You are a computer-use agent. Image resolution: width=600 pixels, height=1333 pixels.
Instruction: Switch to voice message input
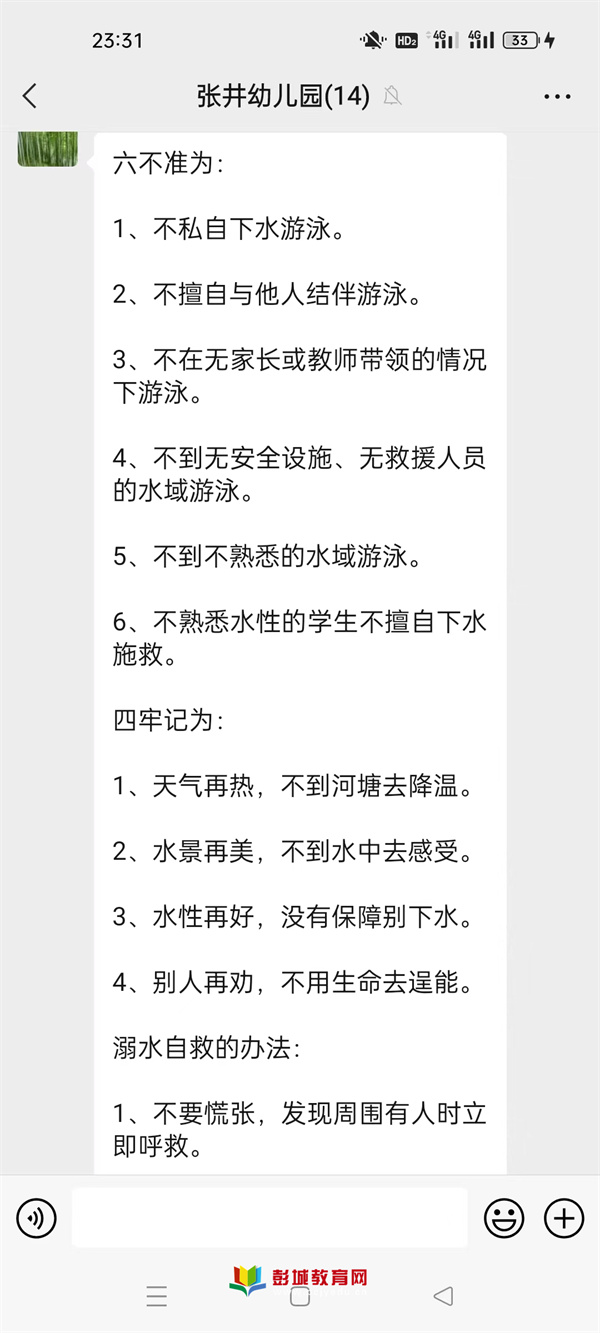click(x=37, y=1218)
